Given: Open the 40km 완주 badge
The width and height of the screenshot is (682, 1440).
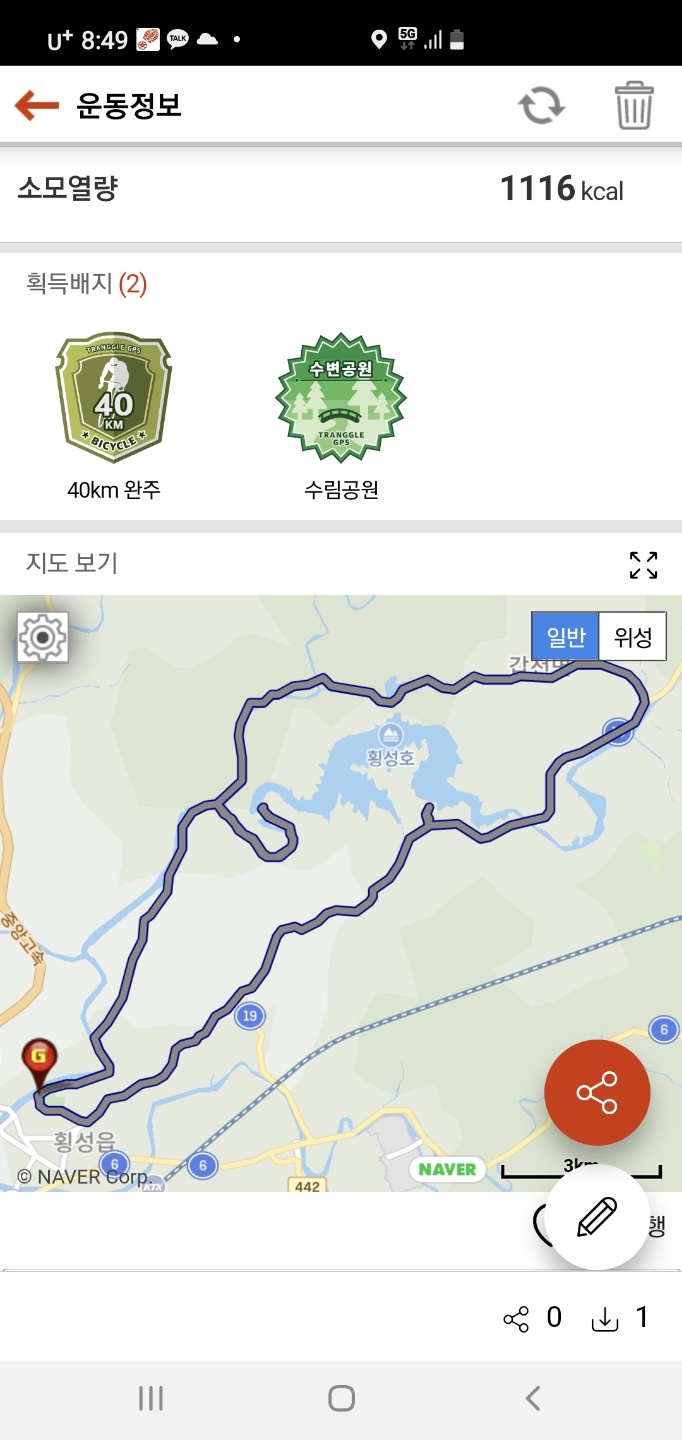Looking at the screenshot, I should [113, 398].
